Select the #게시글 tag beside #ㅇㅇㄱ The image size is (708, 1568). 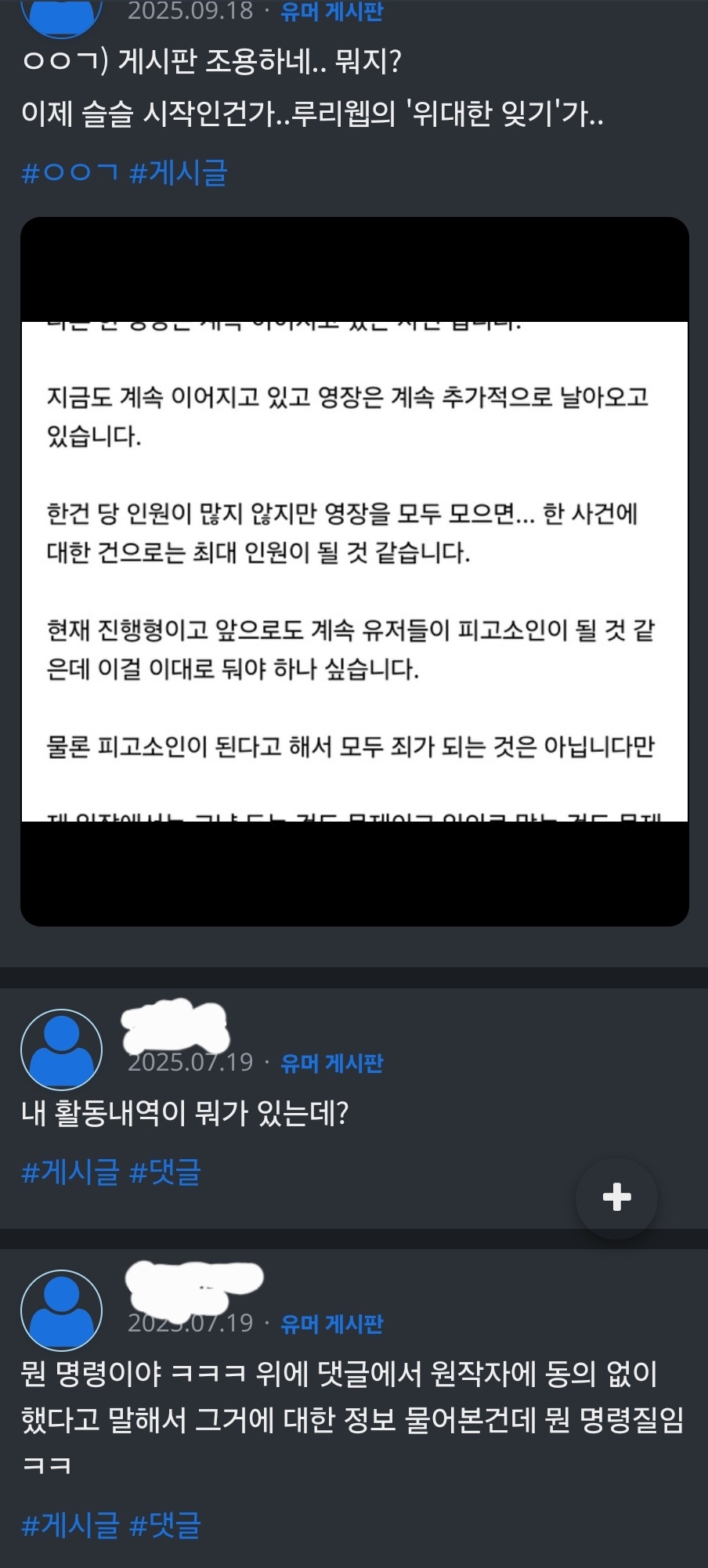pyautogui.click(x=179, y=172)
